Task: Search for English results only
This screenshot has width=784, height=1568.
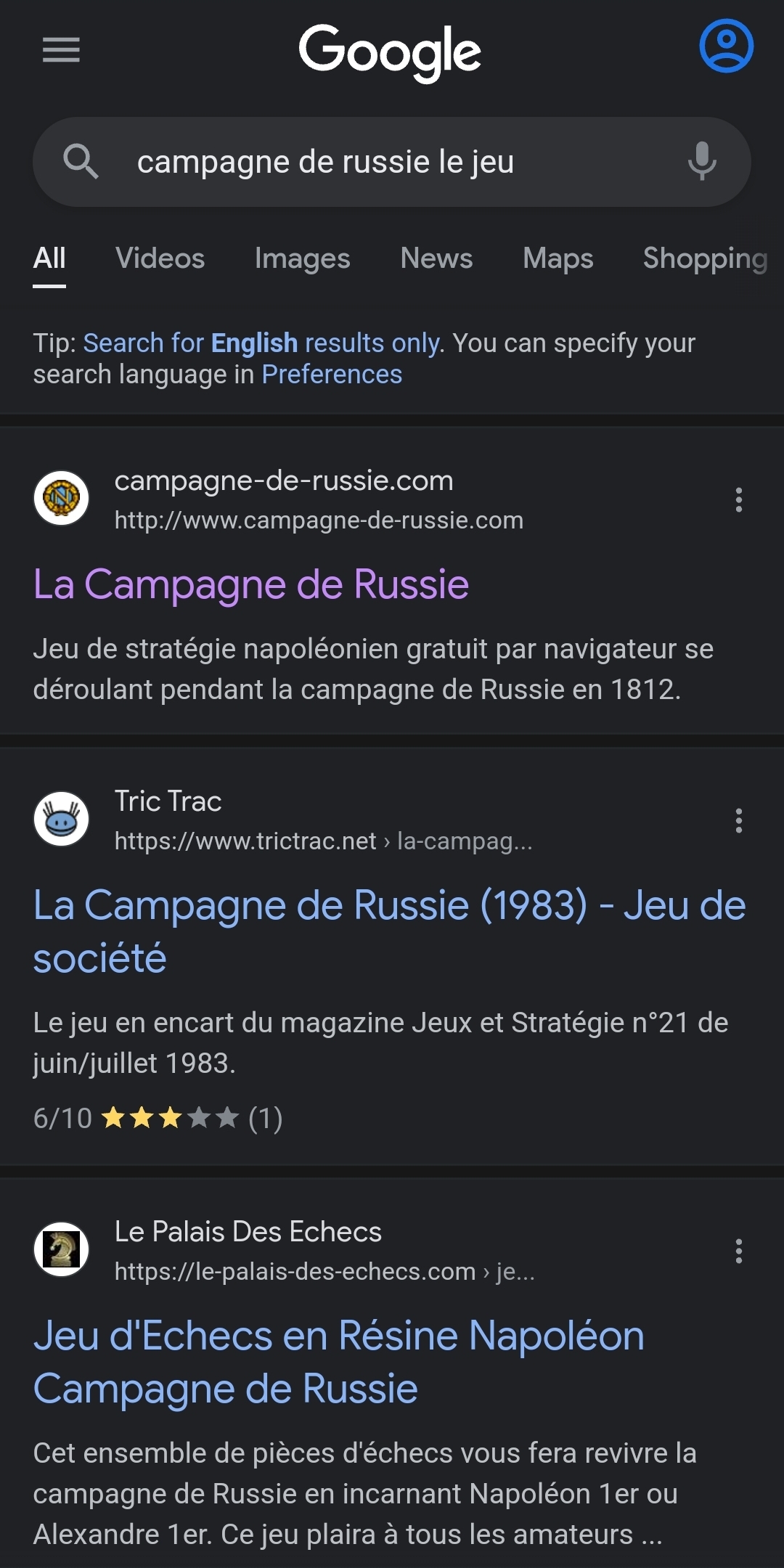Action: 261,343
